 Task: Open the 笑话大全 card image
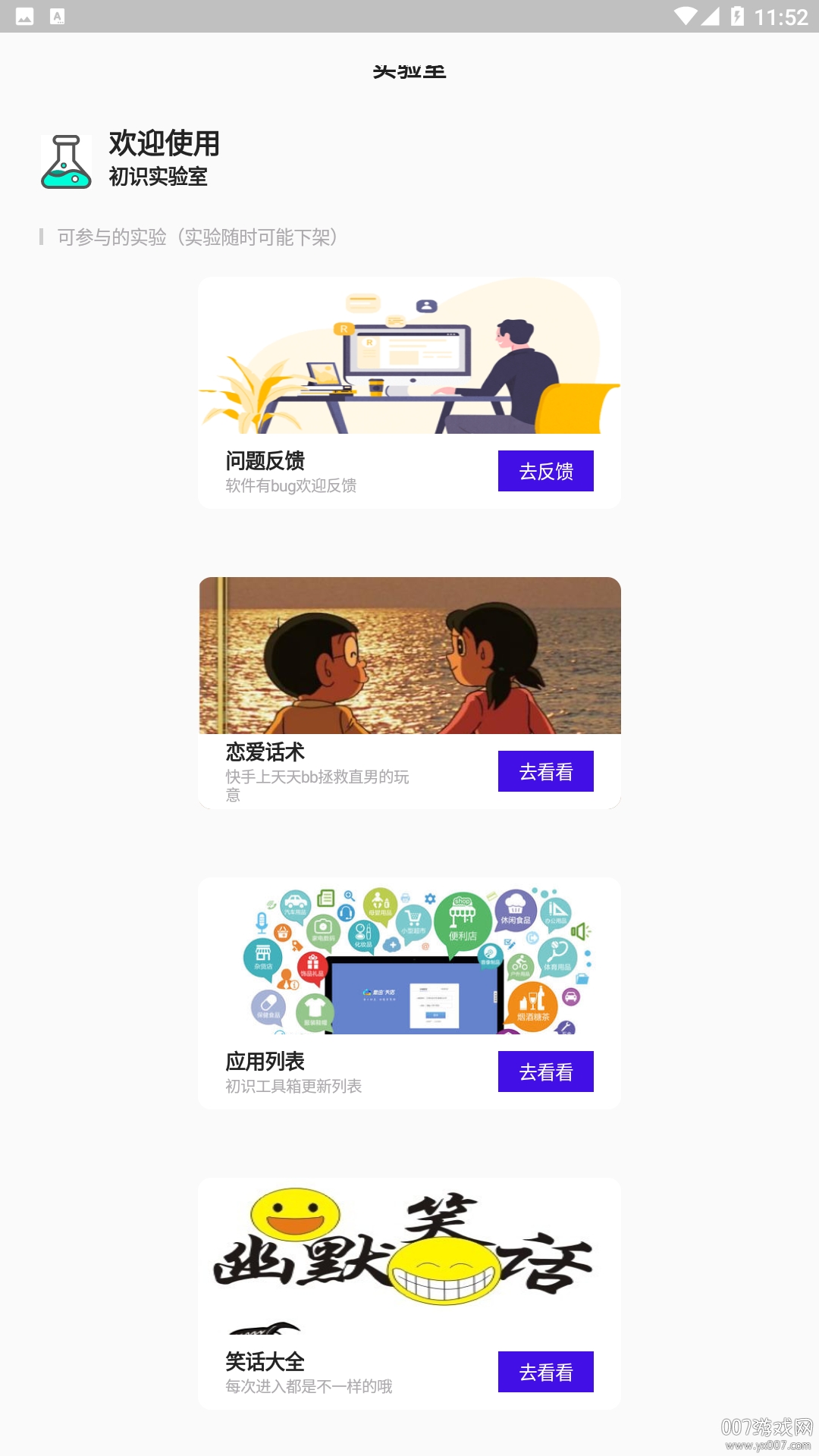409,1257
